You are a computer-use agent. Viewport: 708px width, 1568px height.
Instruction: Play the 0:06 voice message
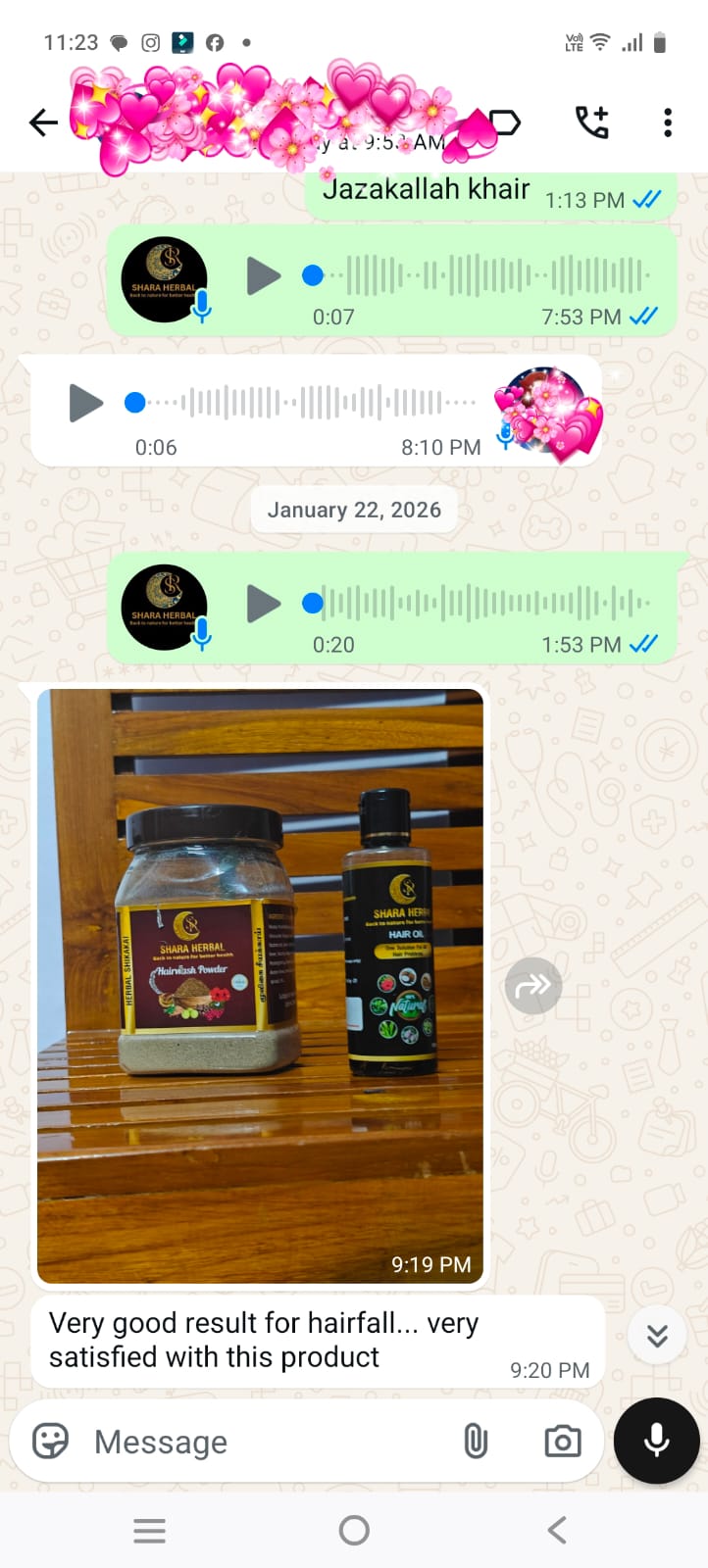[86, 403]
